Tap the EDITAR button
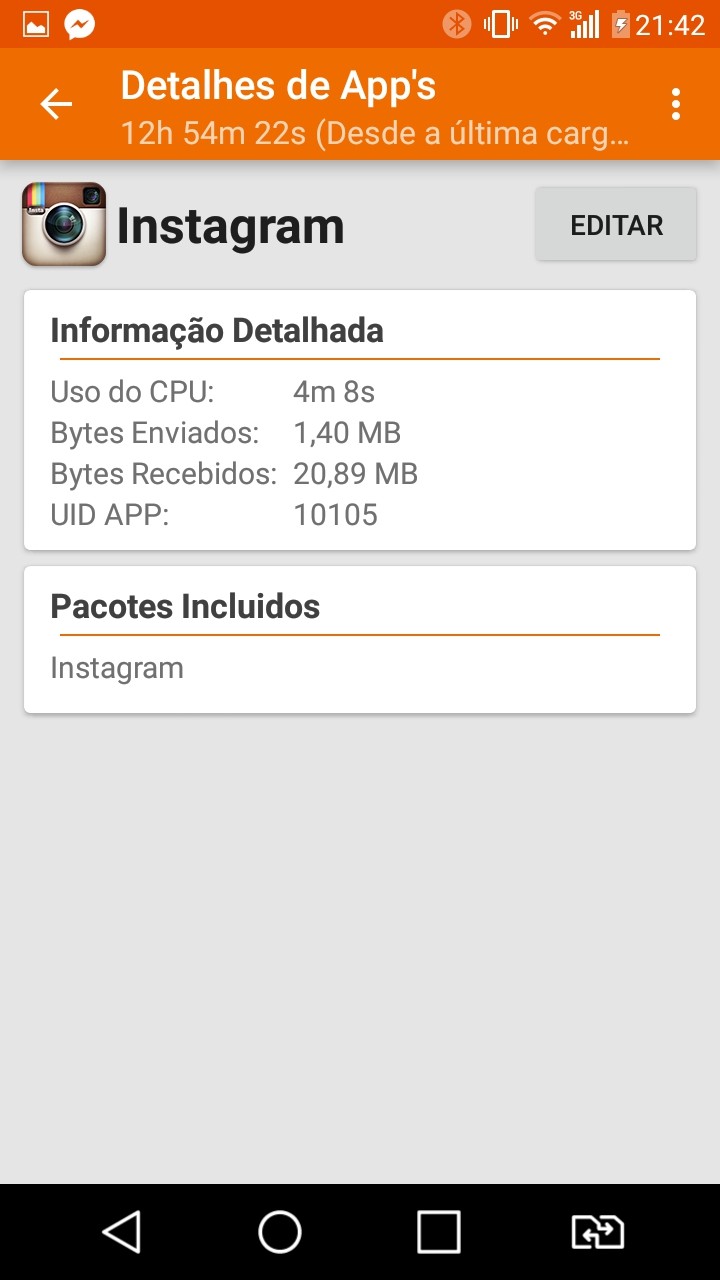The height and width of the screenshot is (1280, 720). click(x=616, y=225)
